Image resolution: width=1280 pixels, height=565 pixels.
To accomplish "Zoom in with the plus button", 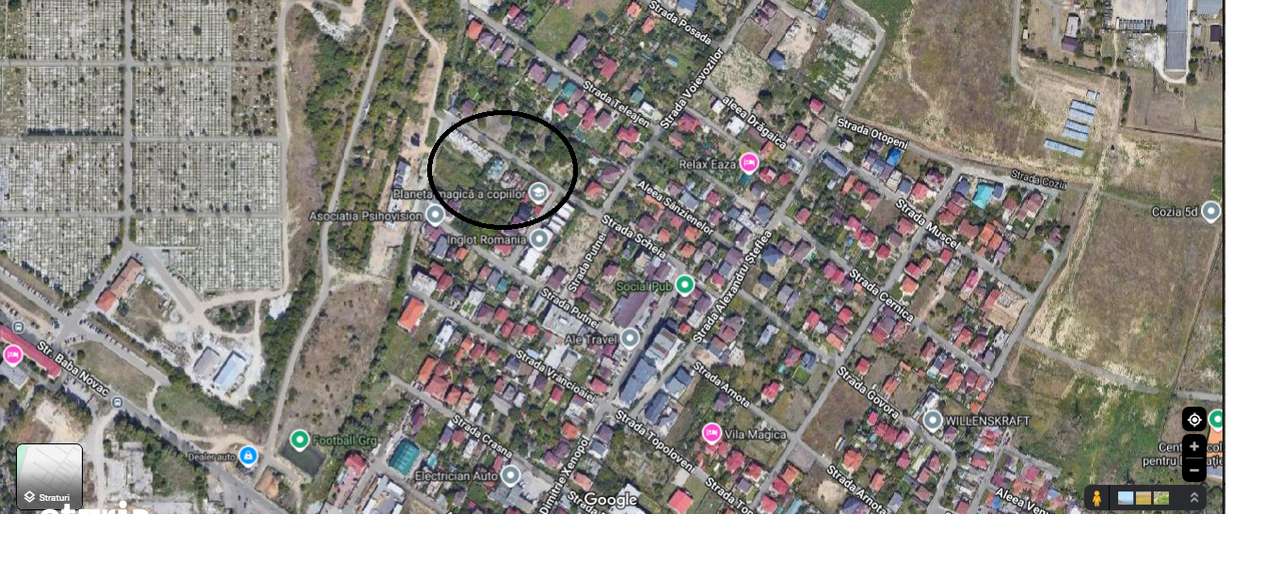I will click(1194, 446).
